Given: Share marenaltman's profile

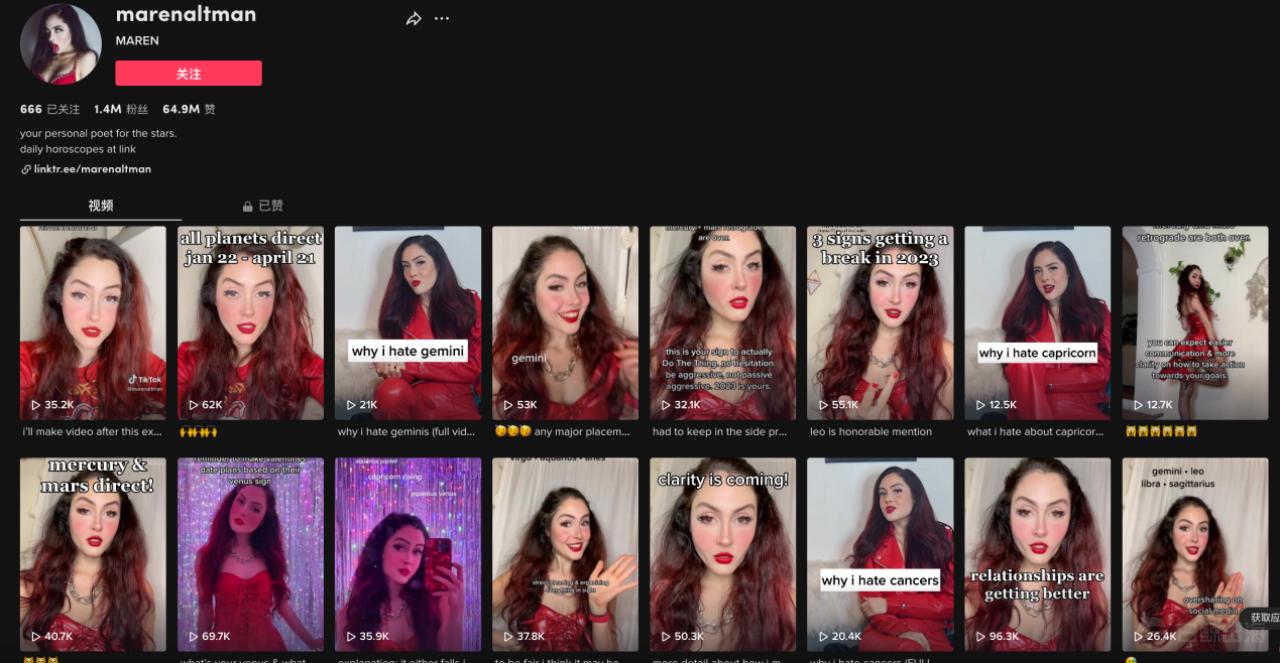Looking at the screenshot, I should 413,19.
